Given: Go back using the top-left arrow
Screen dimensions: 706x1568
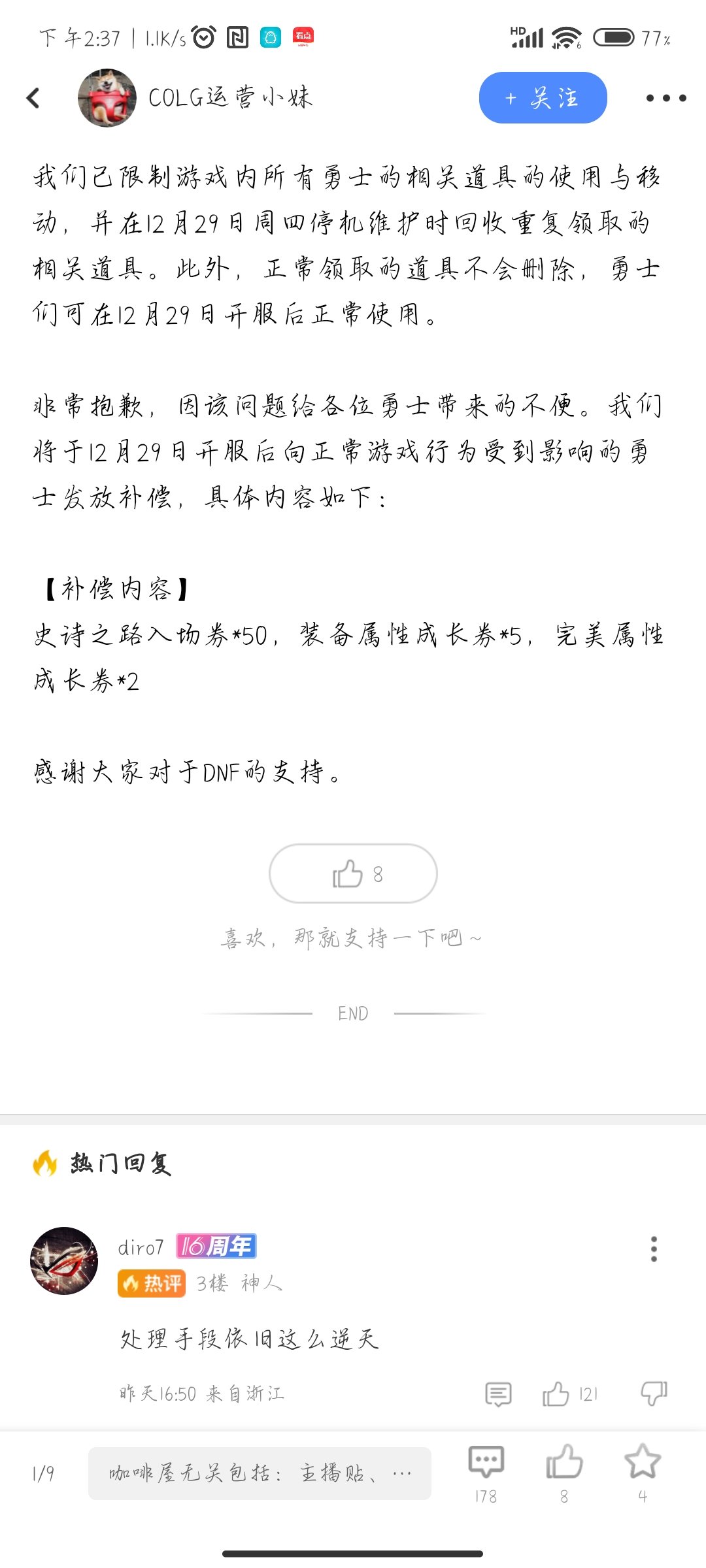Looking at the screenshot, I should [33, 98].
